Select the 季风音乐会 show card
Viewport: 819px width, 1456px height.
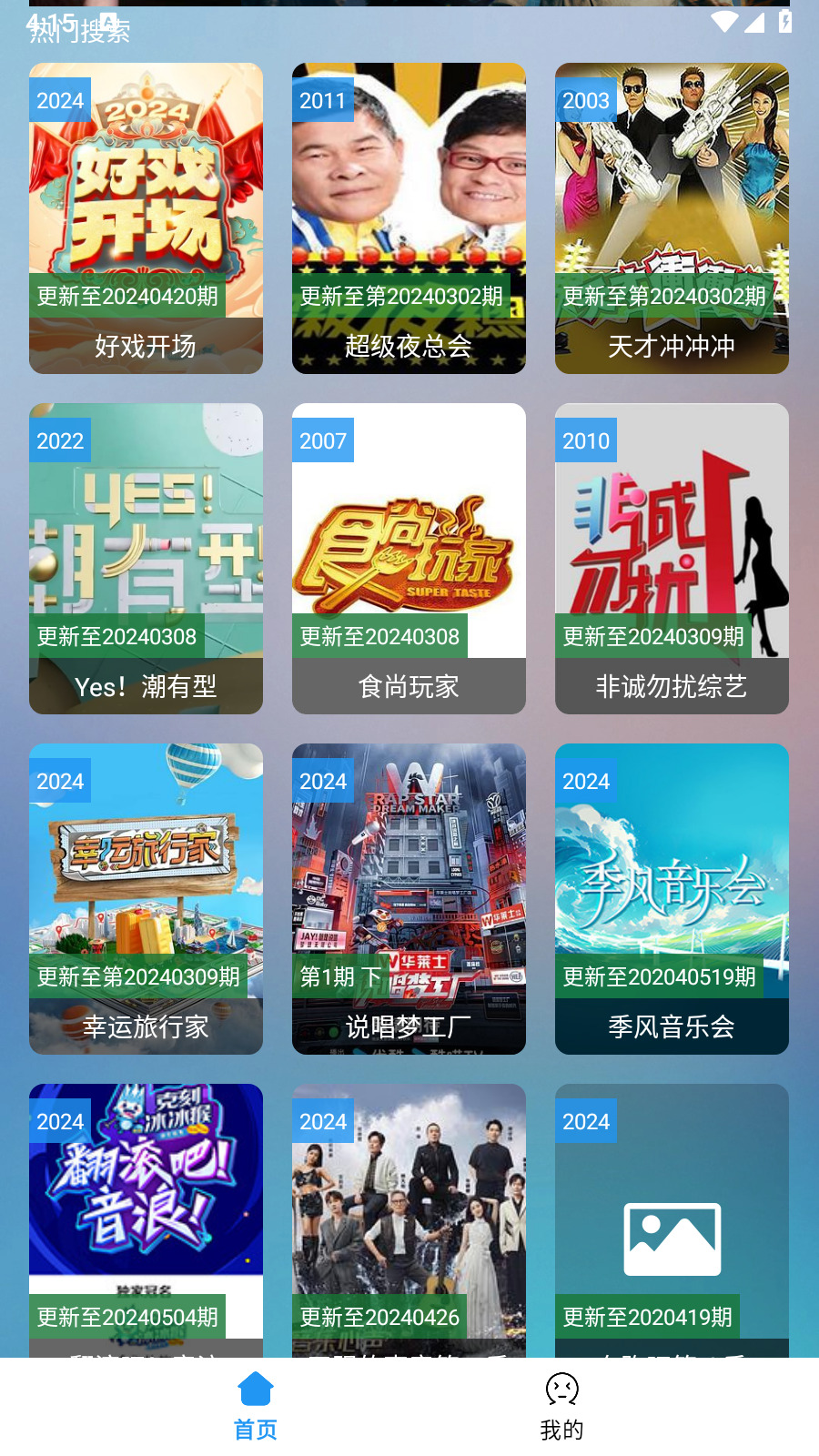[672, 899]
